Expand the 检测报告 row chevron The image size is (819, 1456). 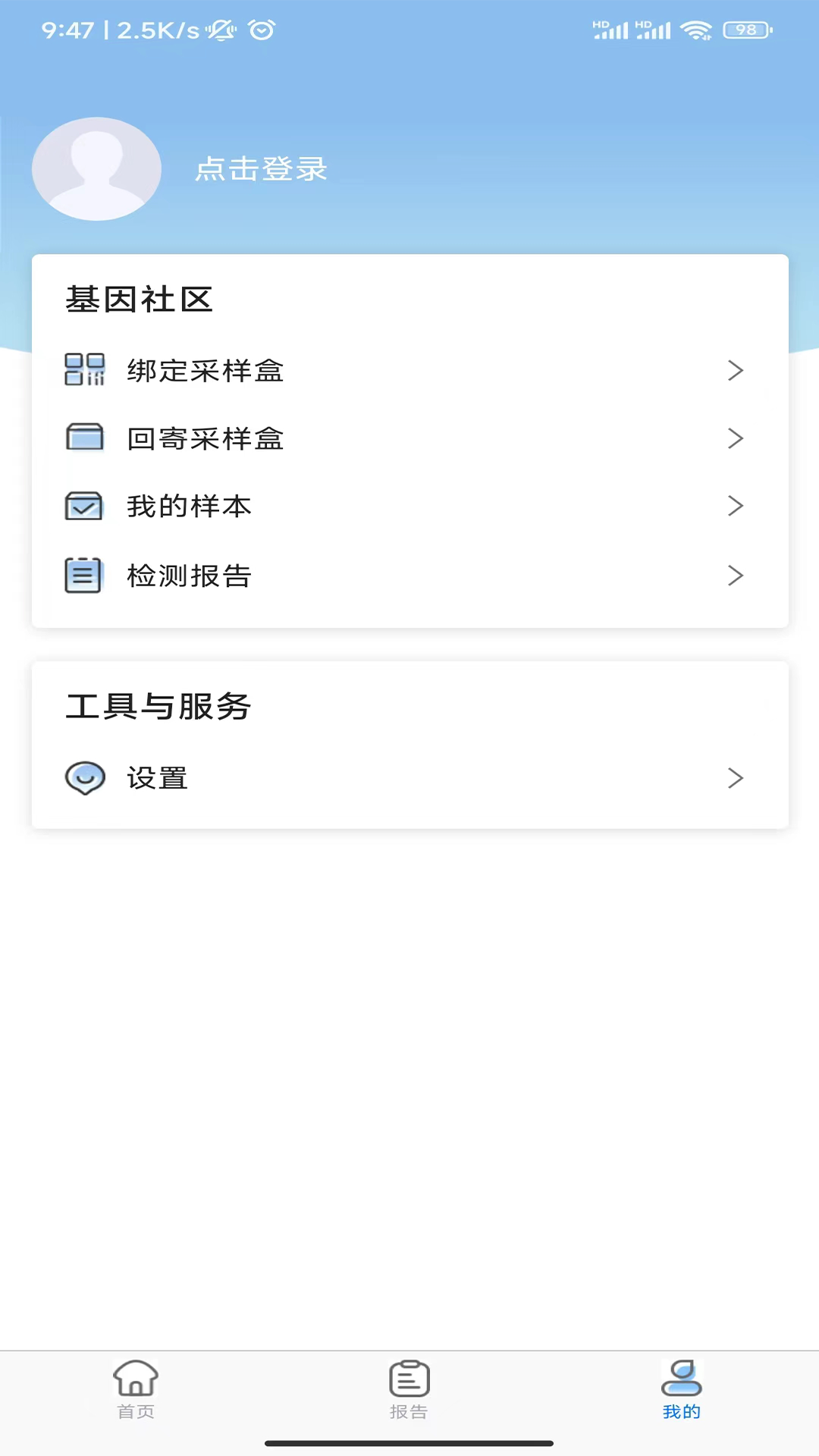tap(735, 575)
